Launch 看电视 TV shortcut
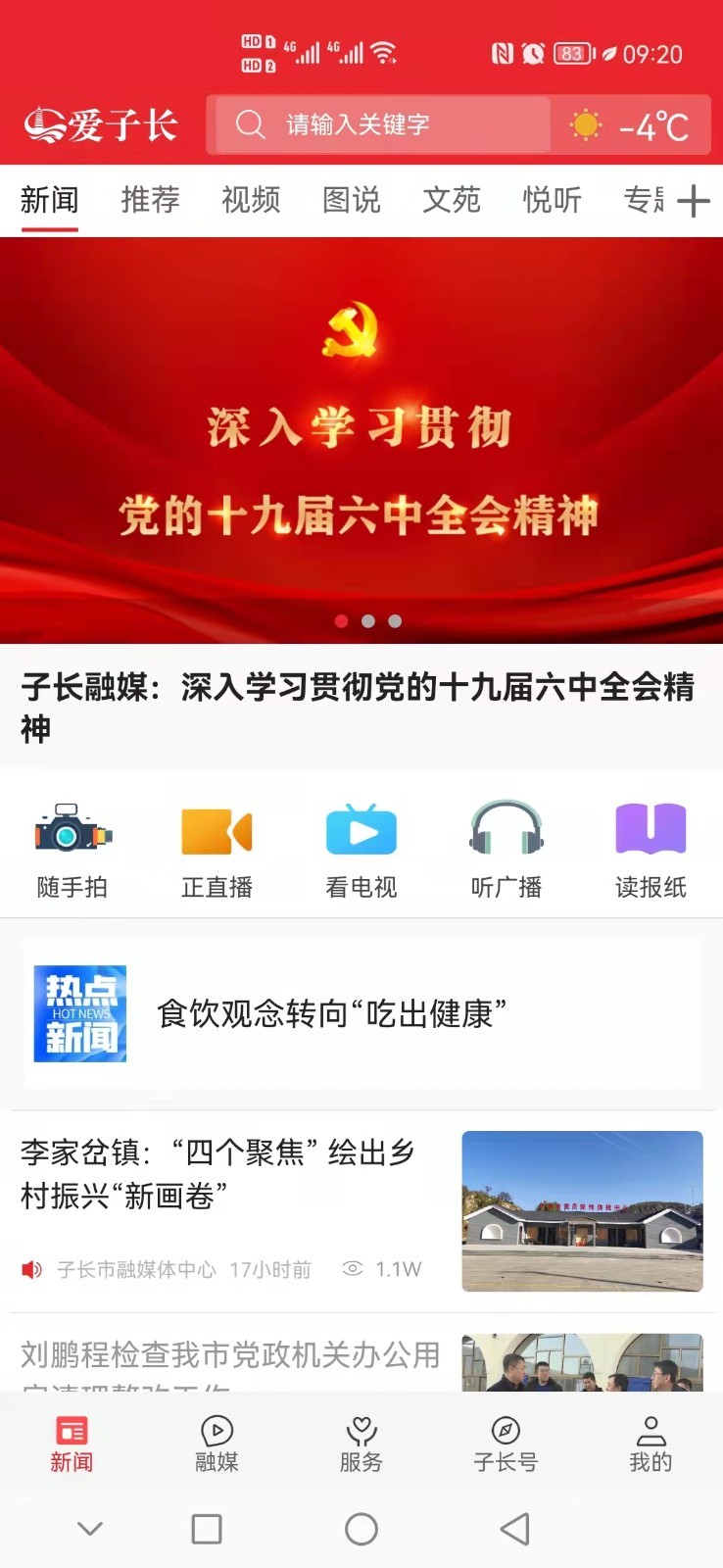 [361, 851]
